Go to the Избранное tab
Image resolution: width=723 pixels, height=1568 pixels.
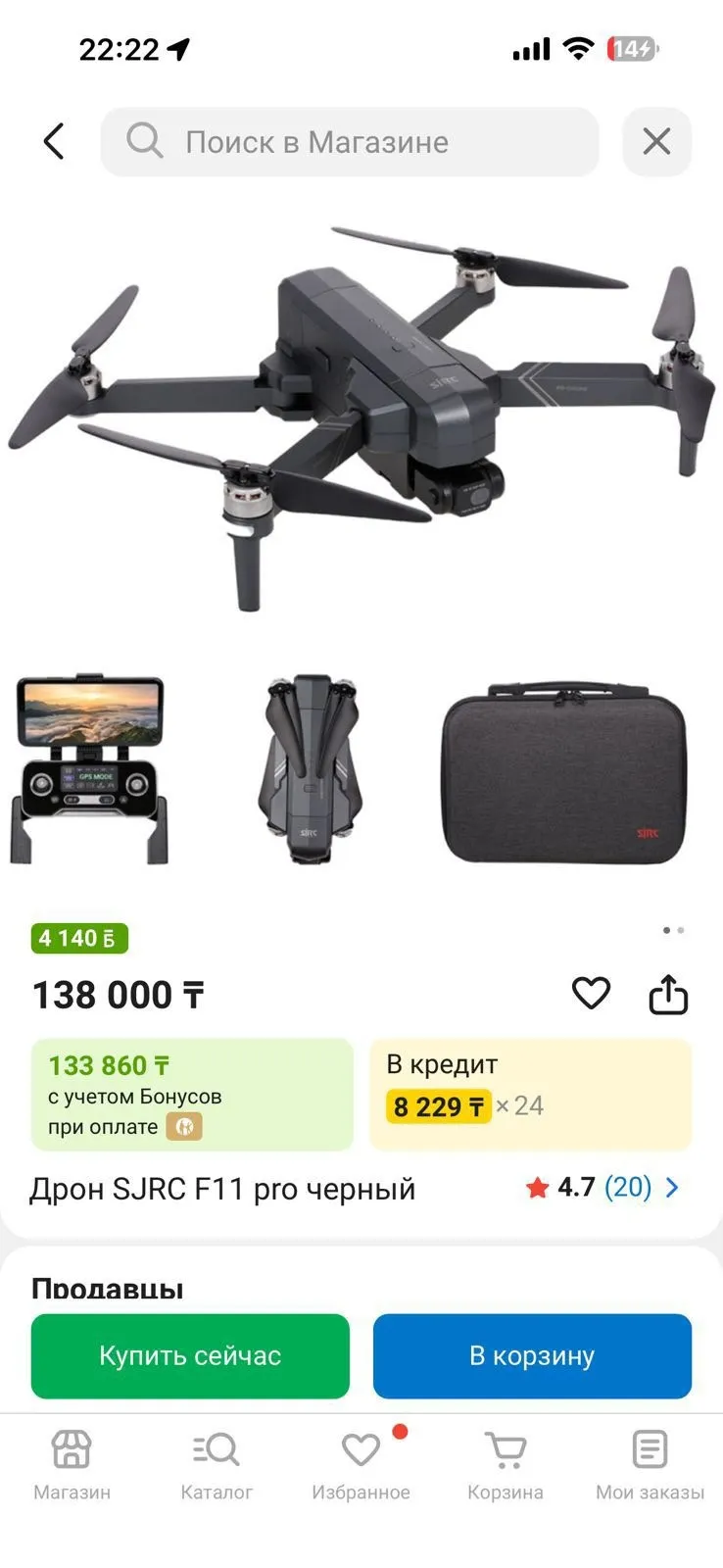click(x=361, y=1464)
